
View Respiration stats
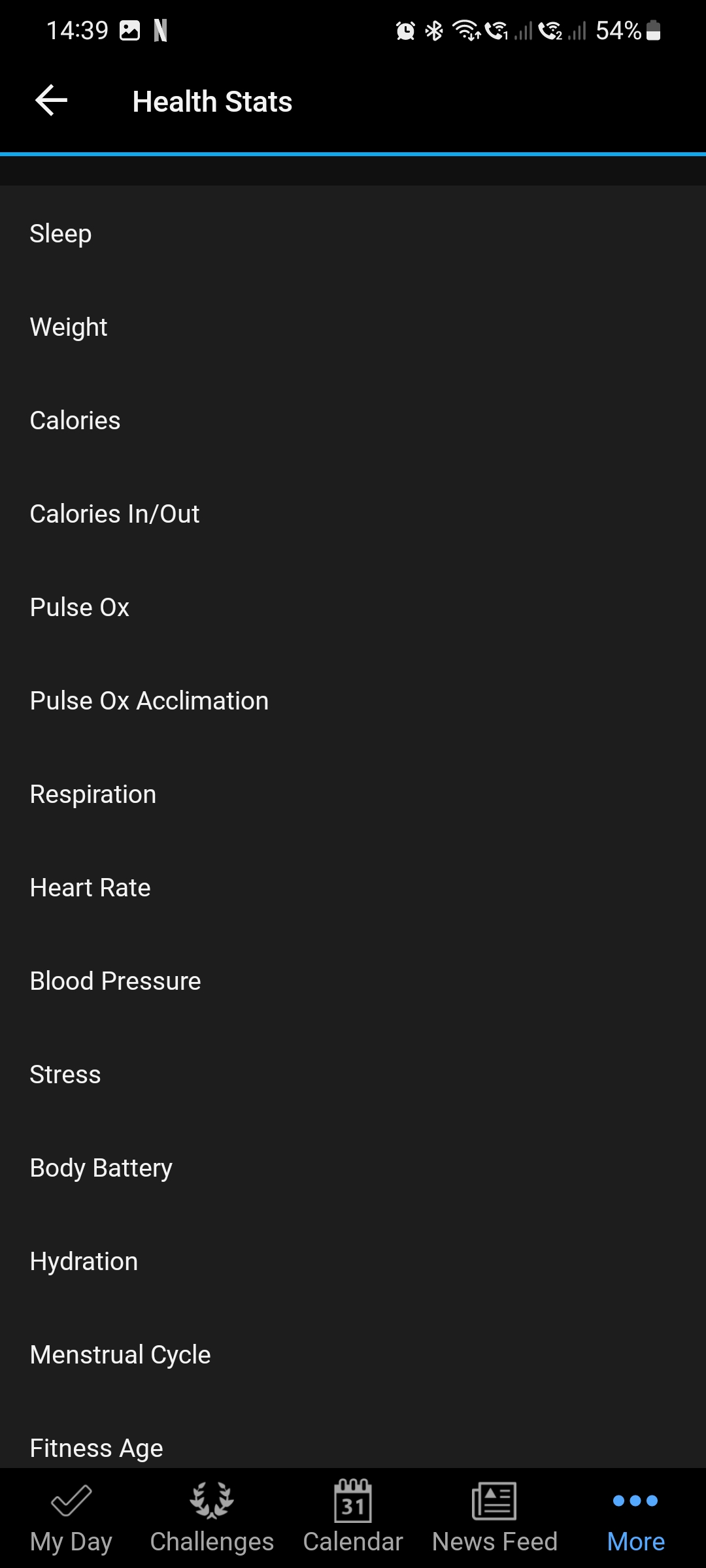click(353, 794)
